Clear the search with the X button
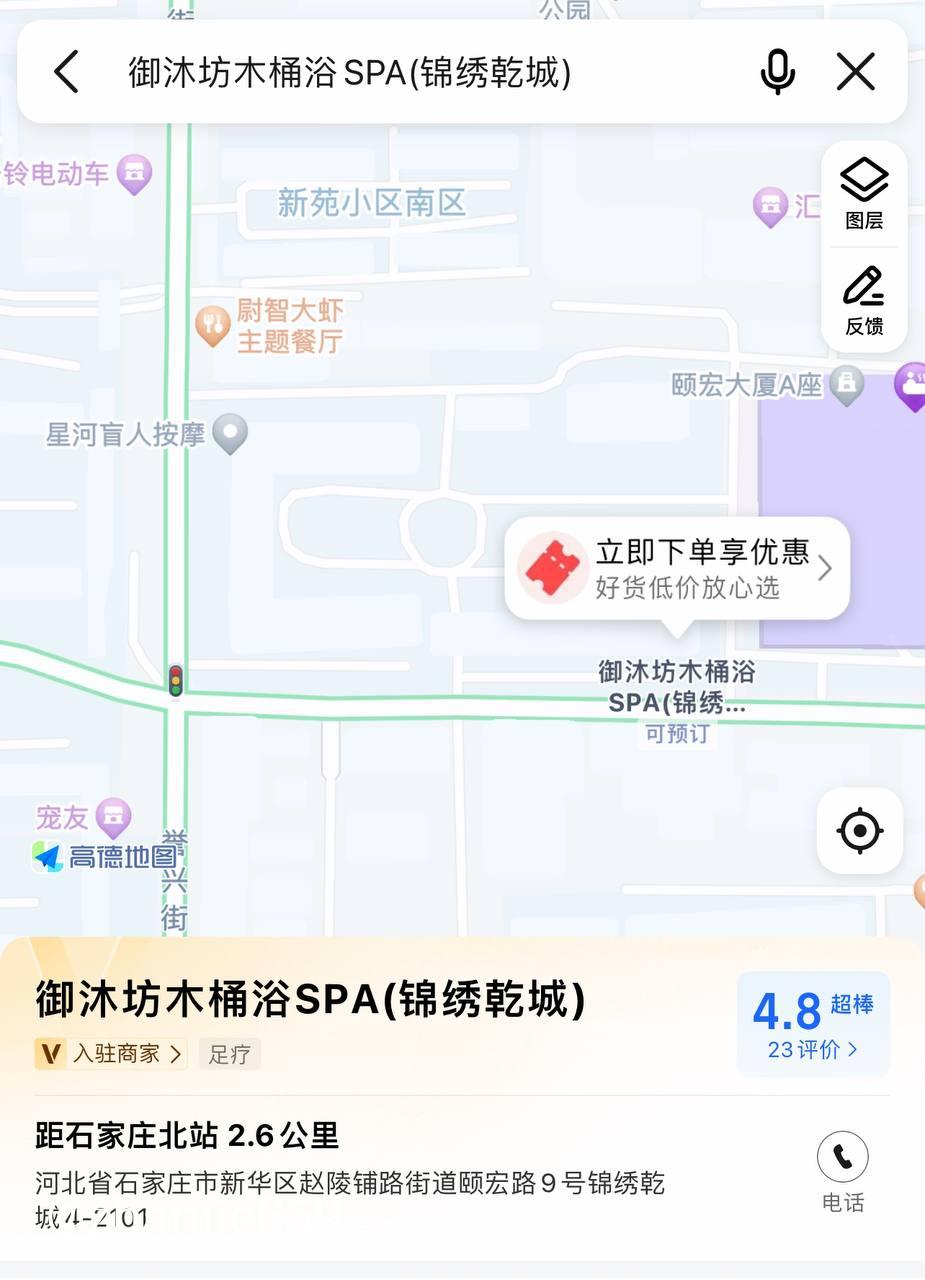 pos(856,71)
